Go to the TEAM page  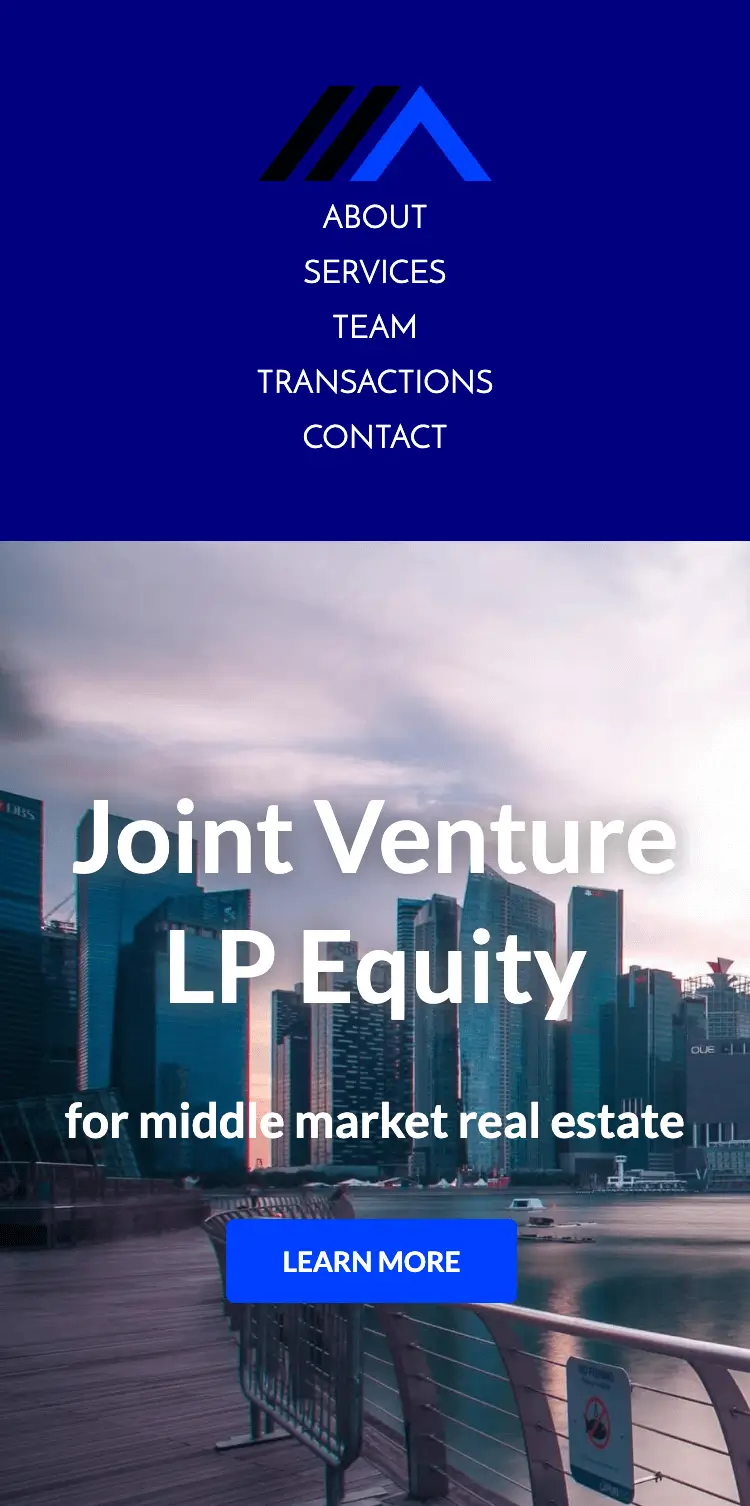point(375,326)
